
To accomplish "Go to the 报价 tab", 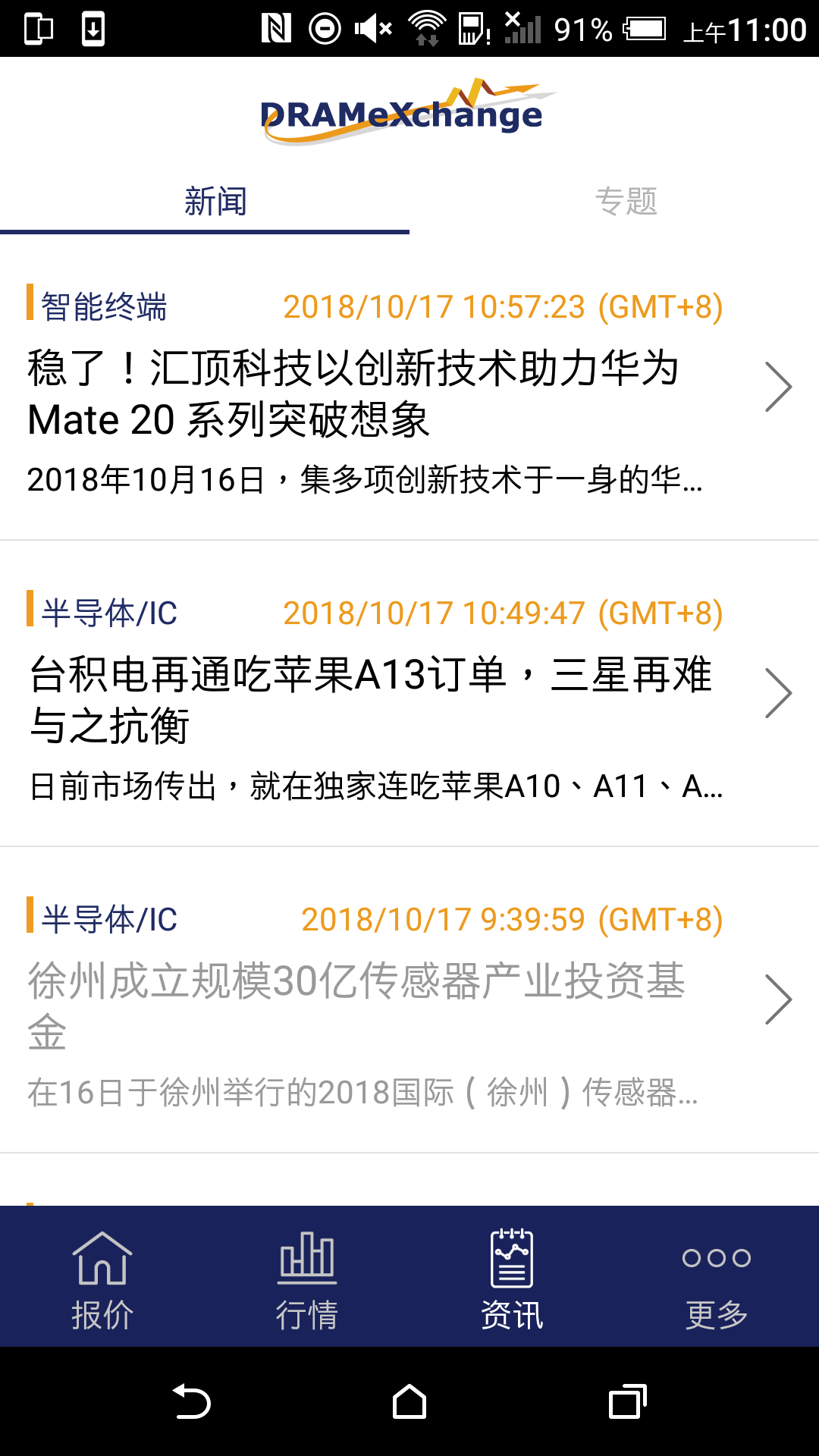I will (x=102, y=1278).
